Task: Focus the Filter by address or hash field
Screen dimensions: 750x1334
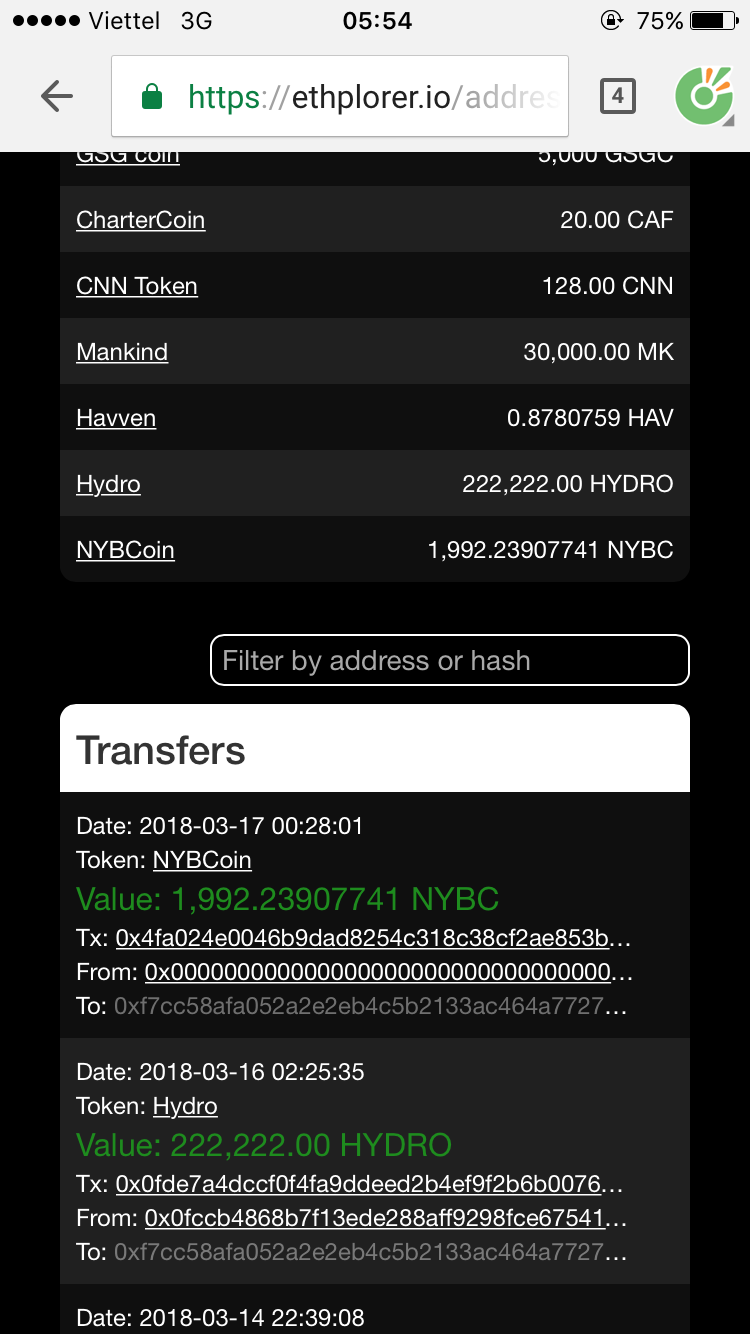Action: (450, 661)
